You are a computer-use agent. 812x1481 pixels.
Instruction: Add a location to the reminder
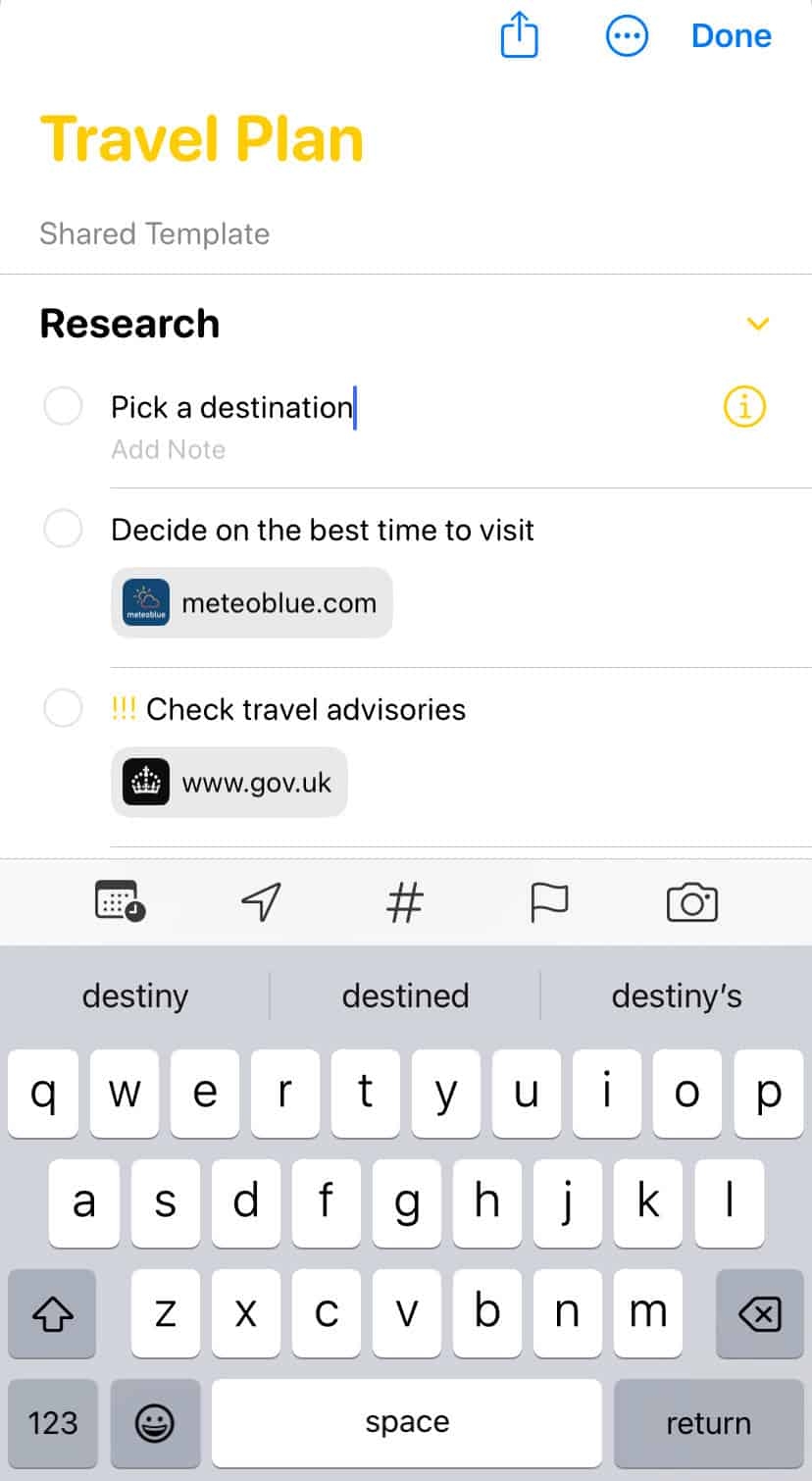[261, 901]
